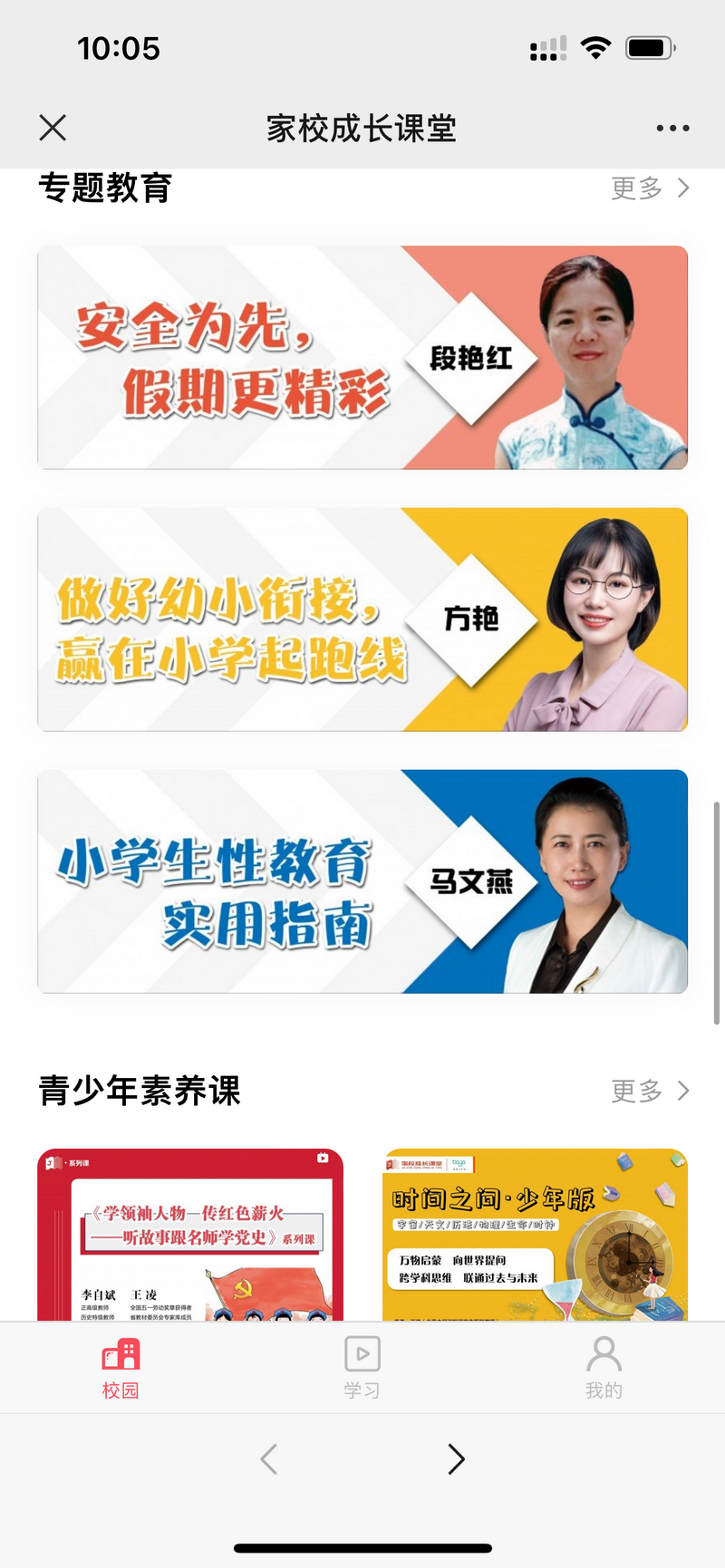Switch to the 我的 tab
The width and height of the screenshot is (725, 1568).
604,1369
